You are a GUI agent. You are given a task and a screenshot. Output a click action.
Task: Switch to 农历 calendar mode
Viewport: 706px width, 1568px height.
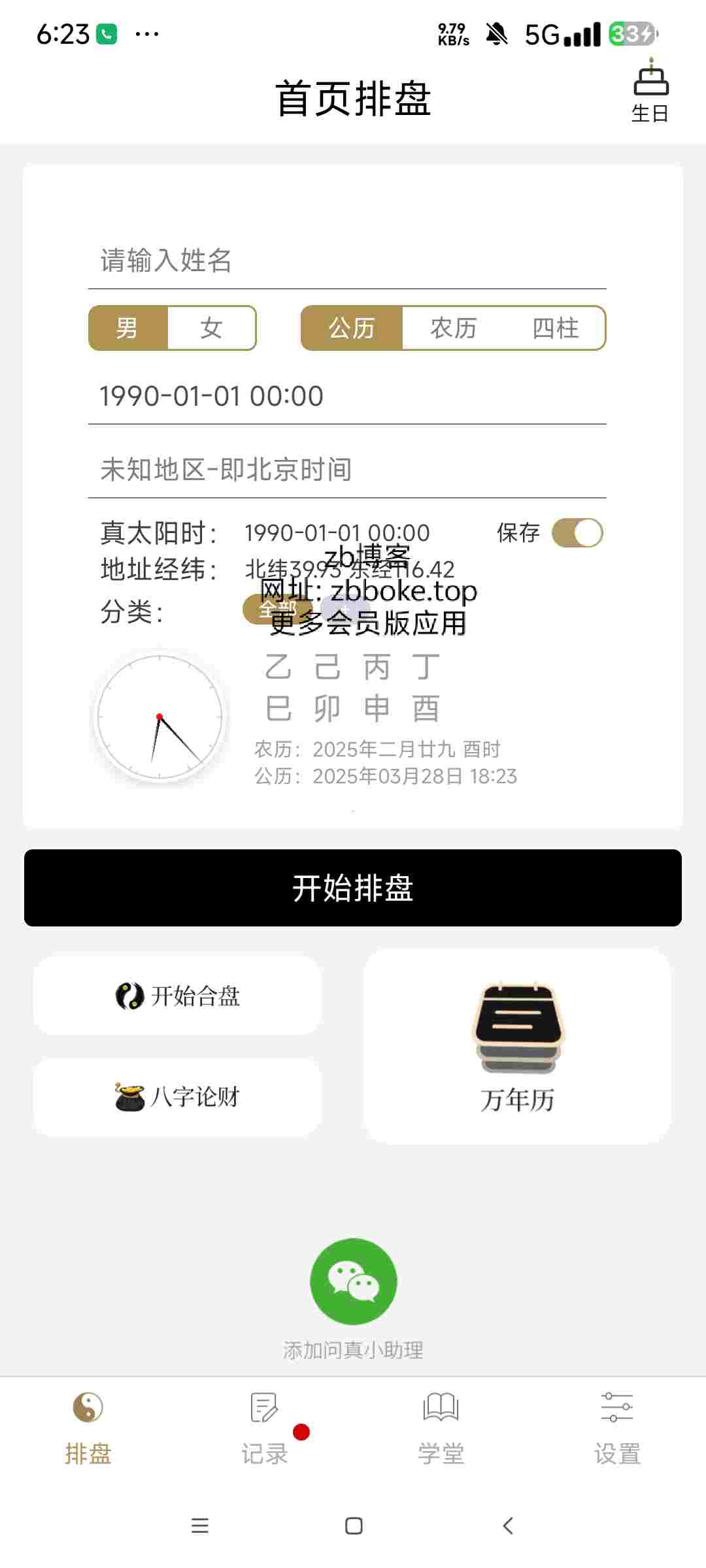[x=453, y=328]
